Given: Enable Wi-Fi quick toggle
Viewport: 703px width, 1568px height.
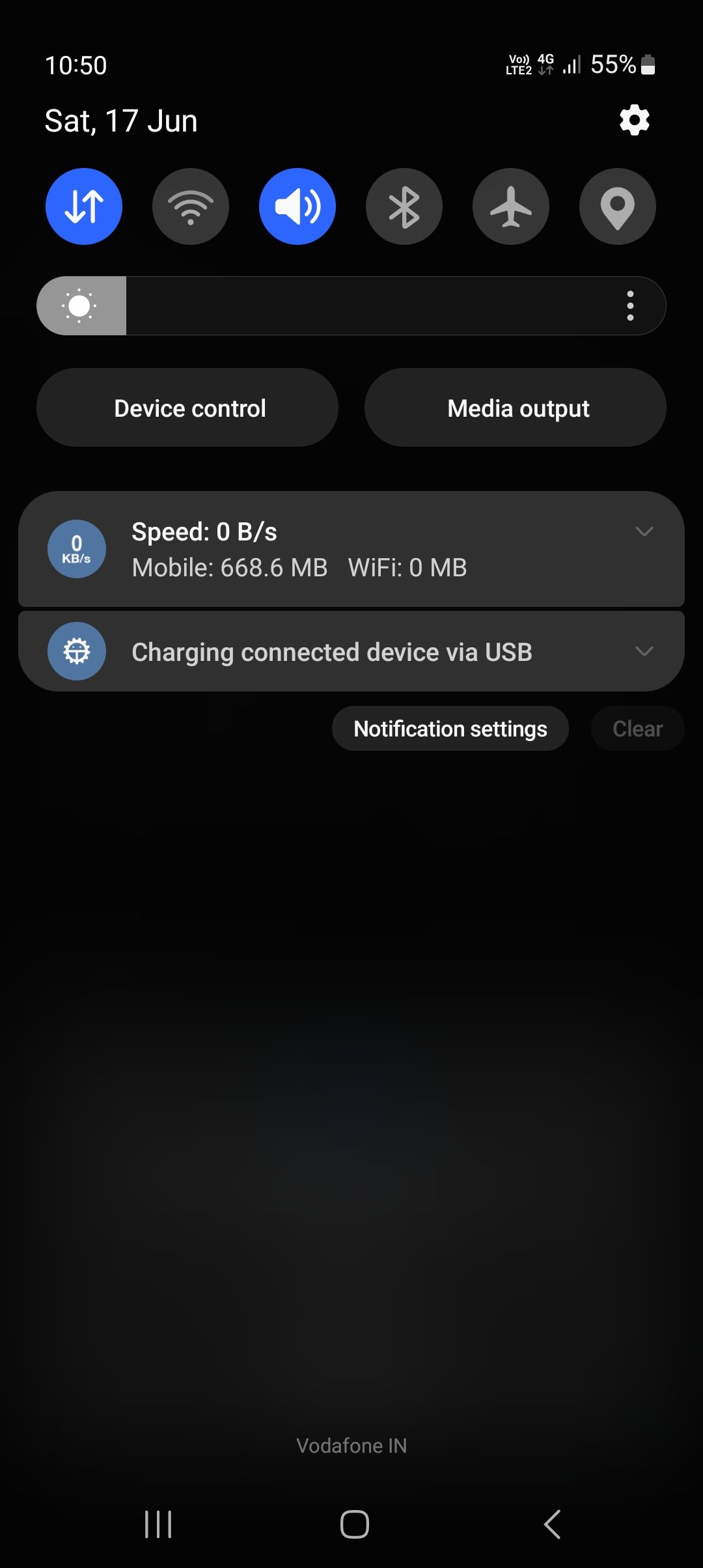Looking at the screenshot, I should pos(191,206).
